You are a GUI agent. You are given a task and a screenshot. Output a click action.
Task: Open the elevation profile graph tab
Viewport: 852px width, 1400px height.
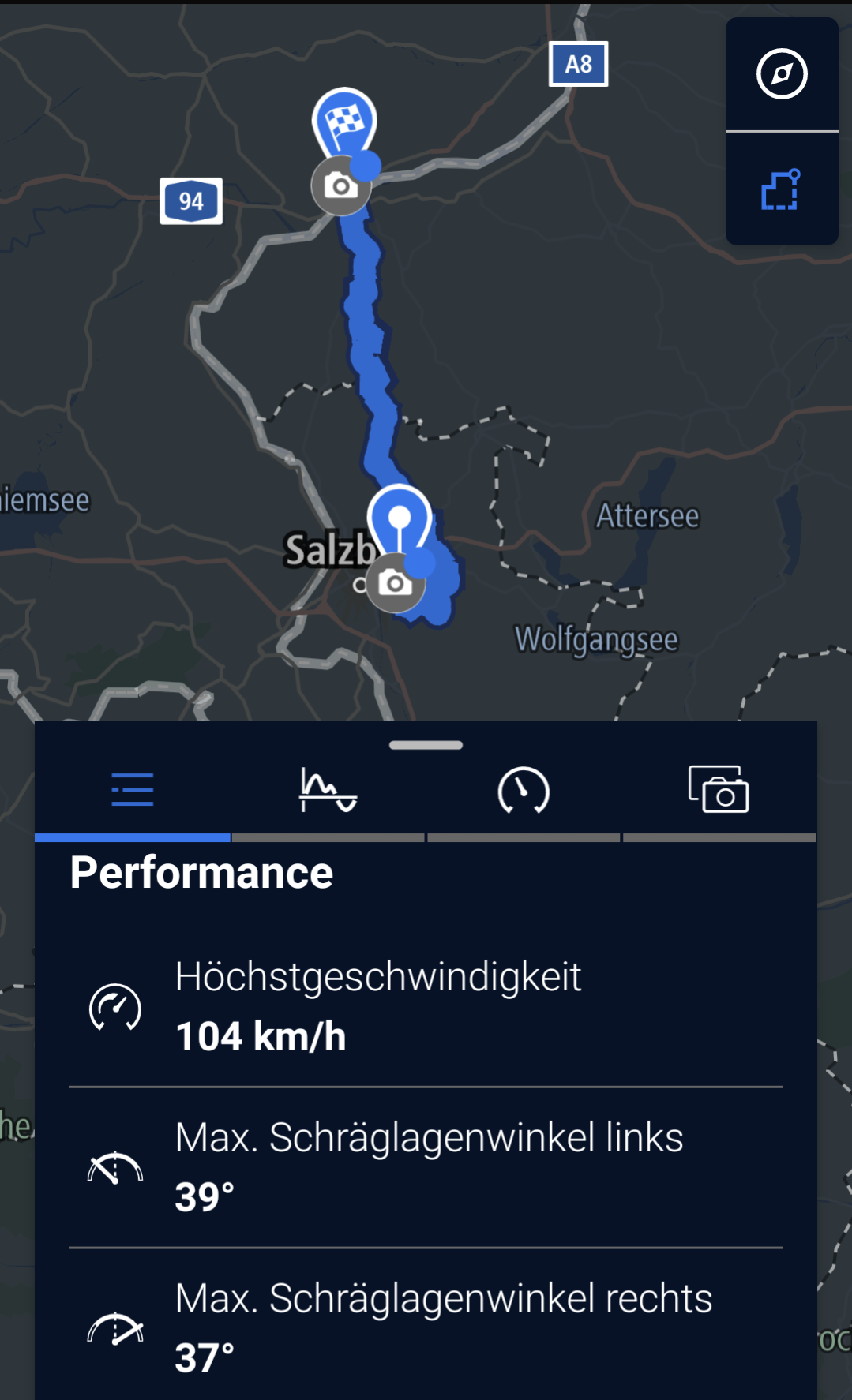pyautogui.click(x=328, y=790)
